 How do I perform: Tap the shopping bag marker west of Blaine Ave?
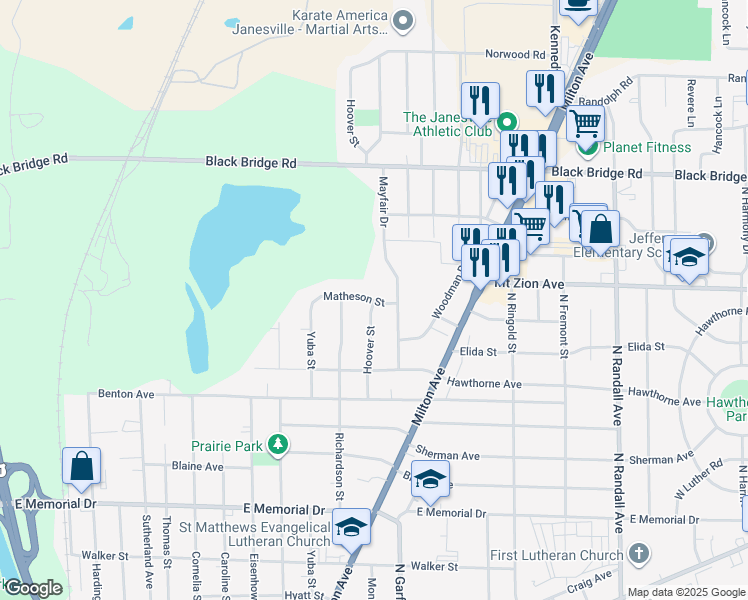click(81, 467)
